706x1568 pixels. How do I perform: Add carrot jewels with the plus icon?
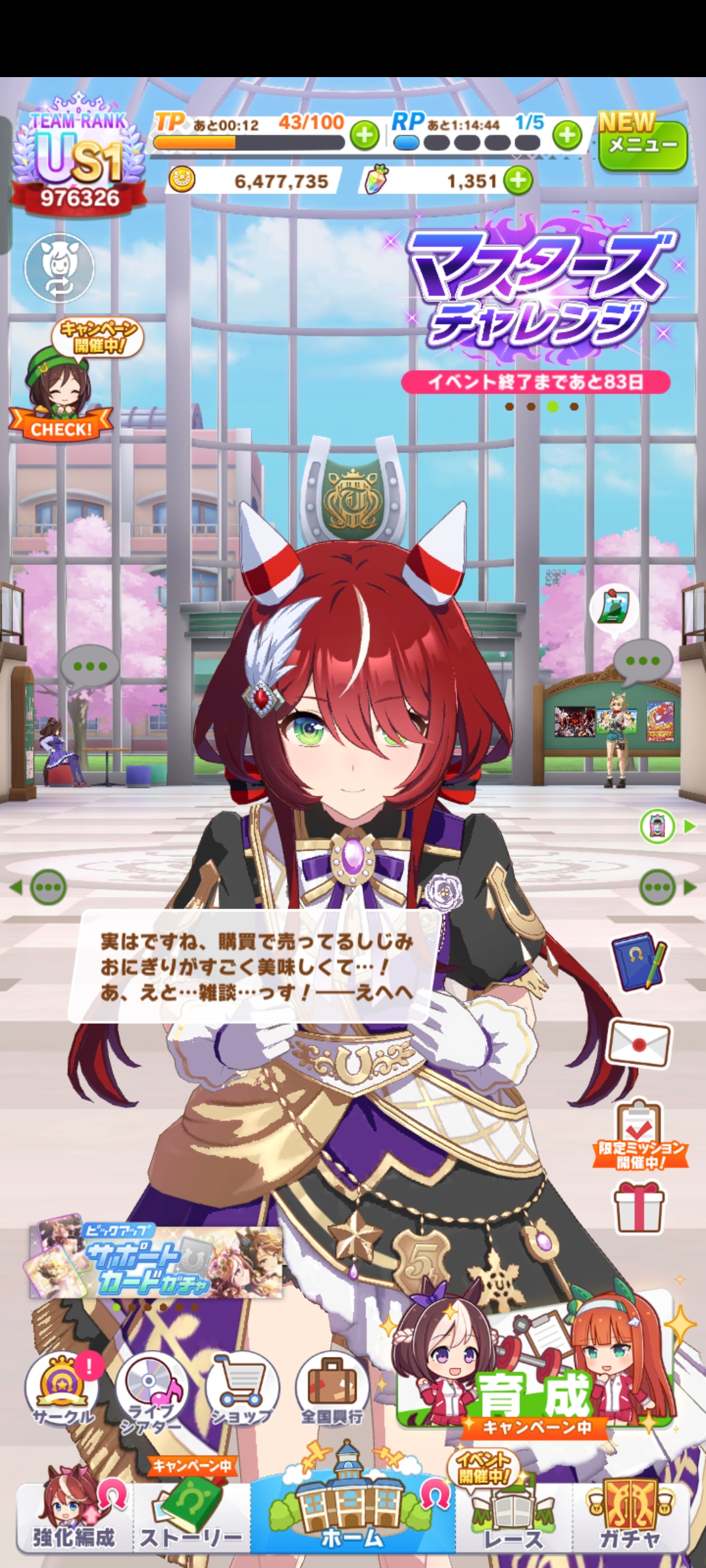(518, 180)
